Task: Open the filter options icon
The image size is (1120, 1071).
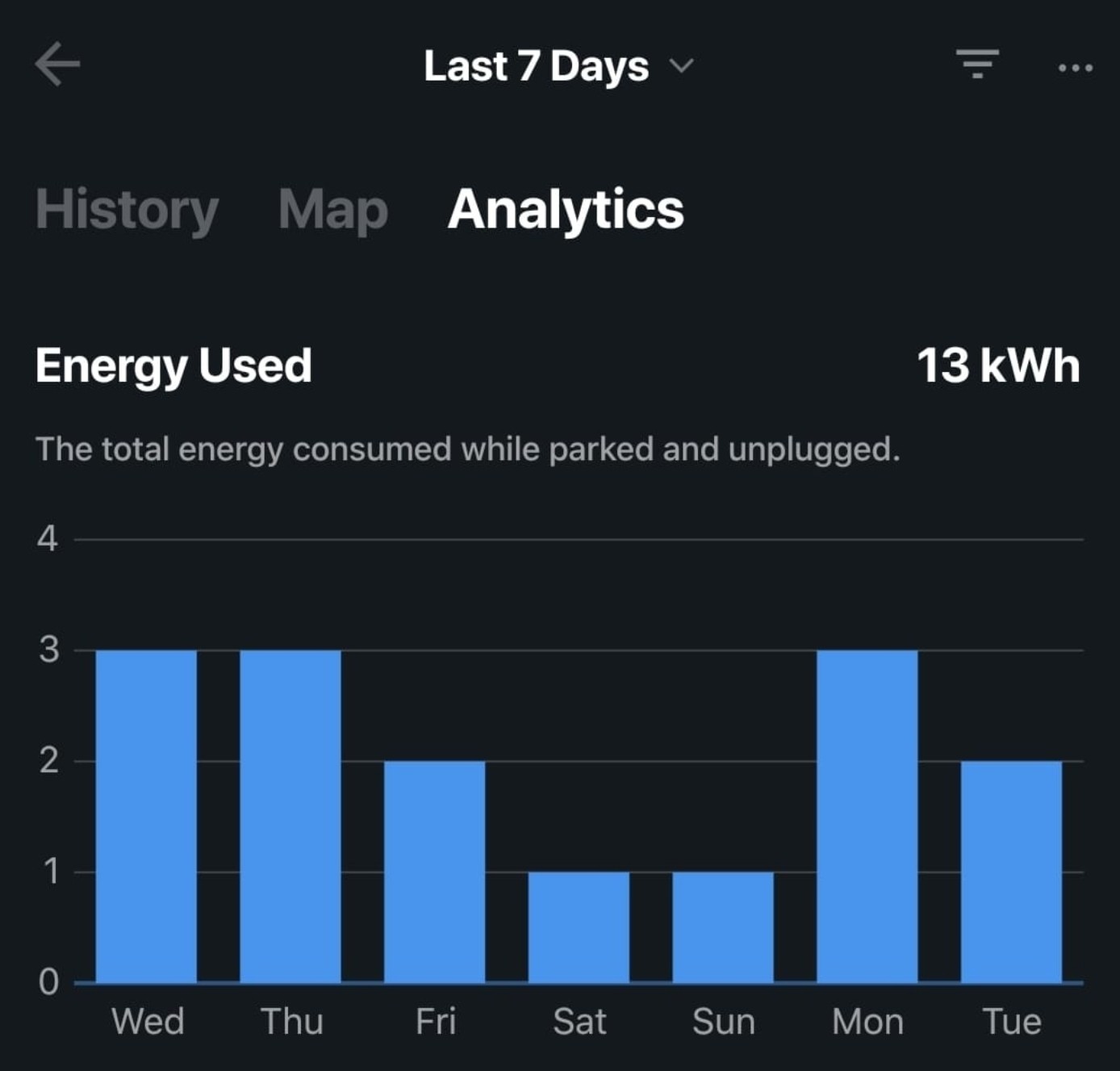Action: coord(977,65)
